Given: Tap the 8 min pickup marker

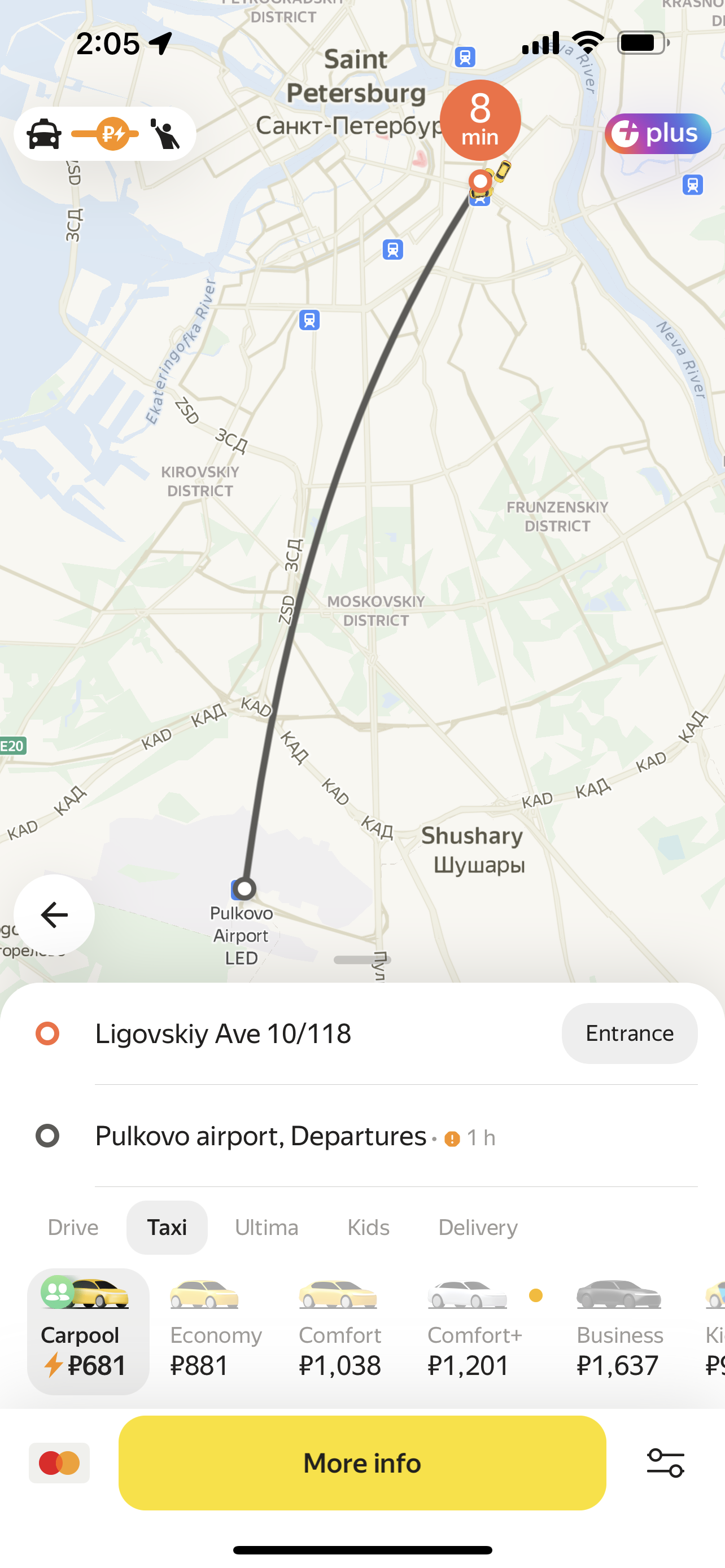Looking at the screenshot, I should [x=481, y=121].
